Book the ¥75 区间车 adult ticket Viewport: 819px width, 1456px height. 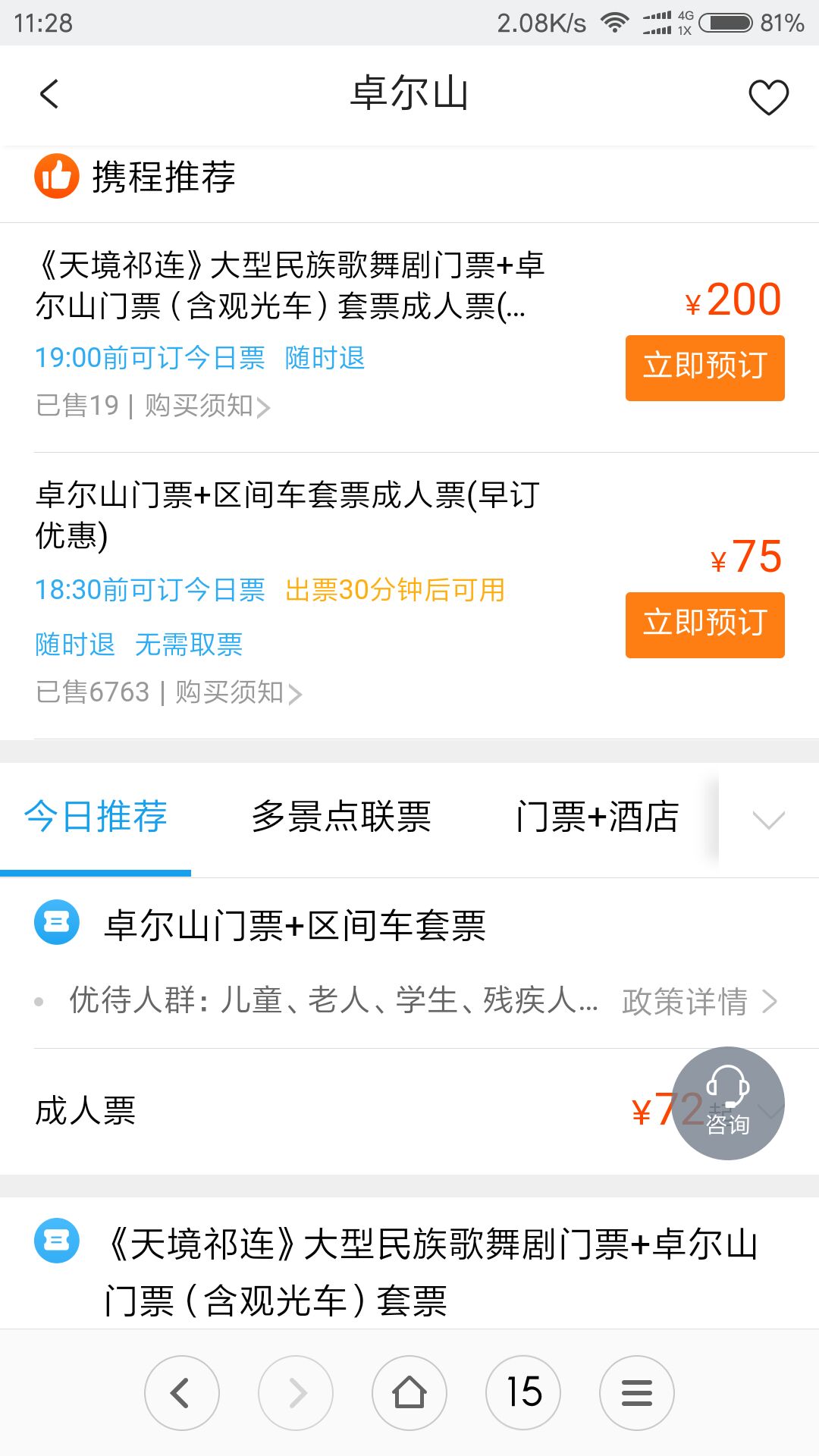pyautogui.click(x=704, y=625)
